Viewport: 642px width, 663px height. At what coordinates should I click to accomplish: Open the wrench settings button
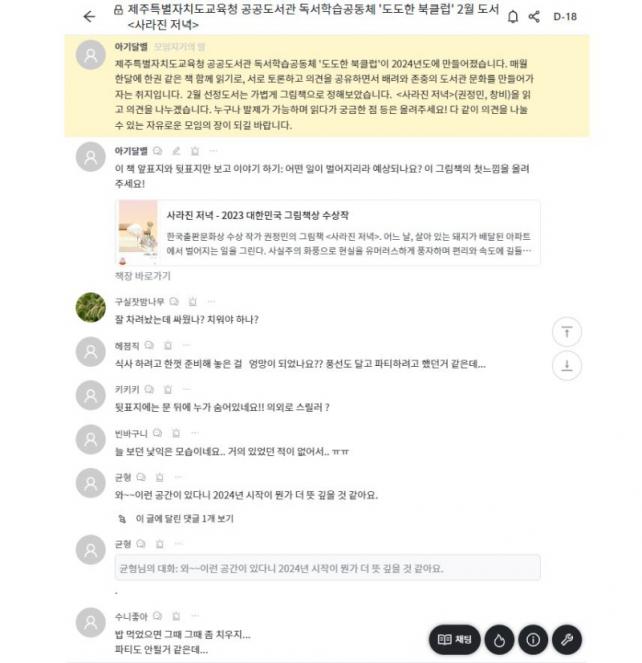coord(566,638)
